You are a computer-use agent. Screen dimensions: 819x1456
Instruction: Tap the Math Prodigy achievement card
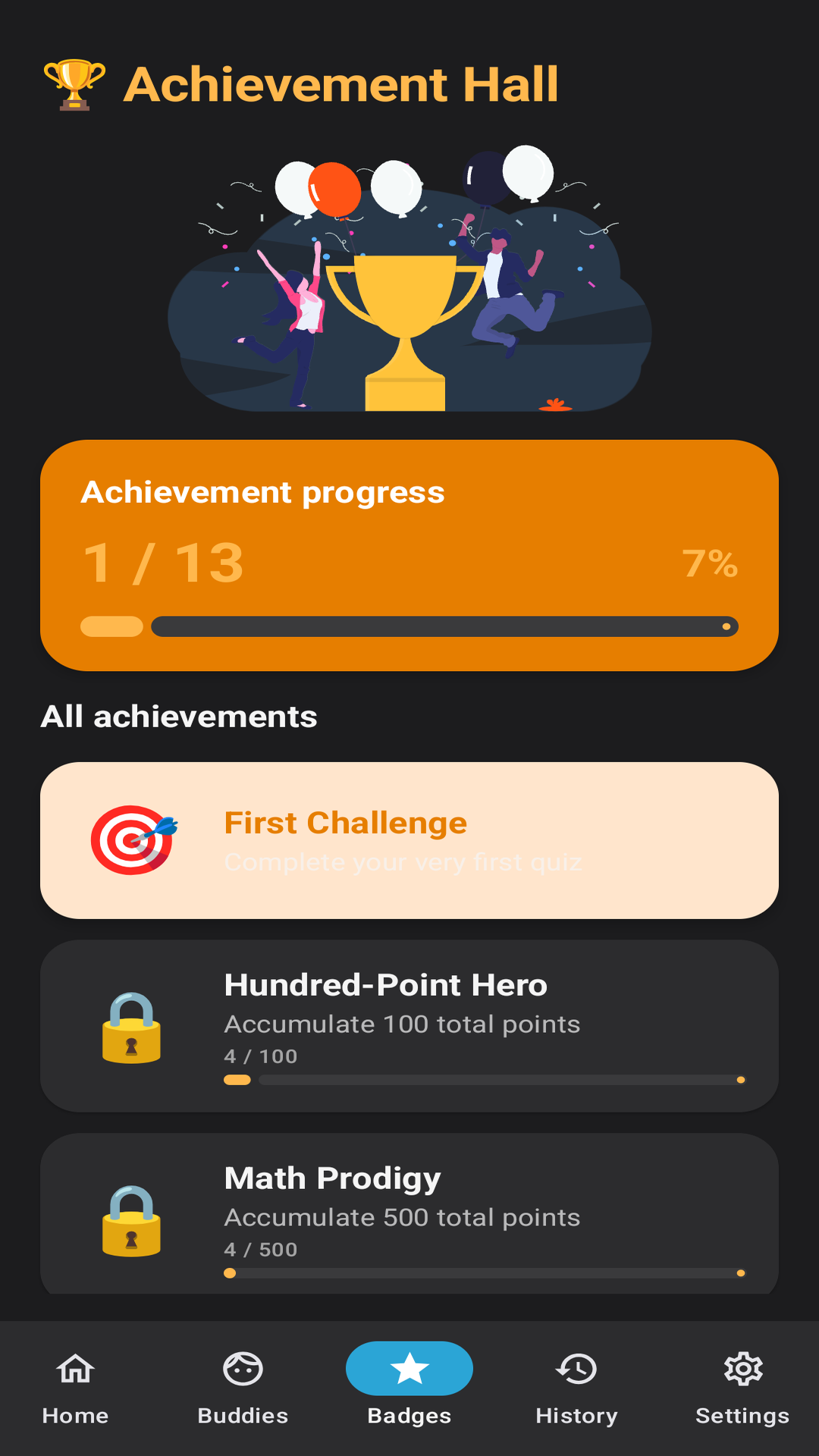tap(409, 1213)
